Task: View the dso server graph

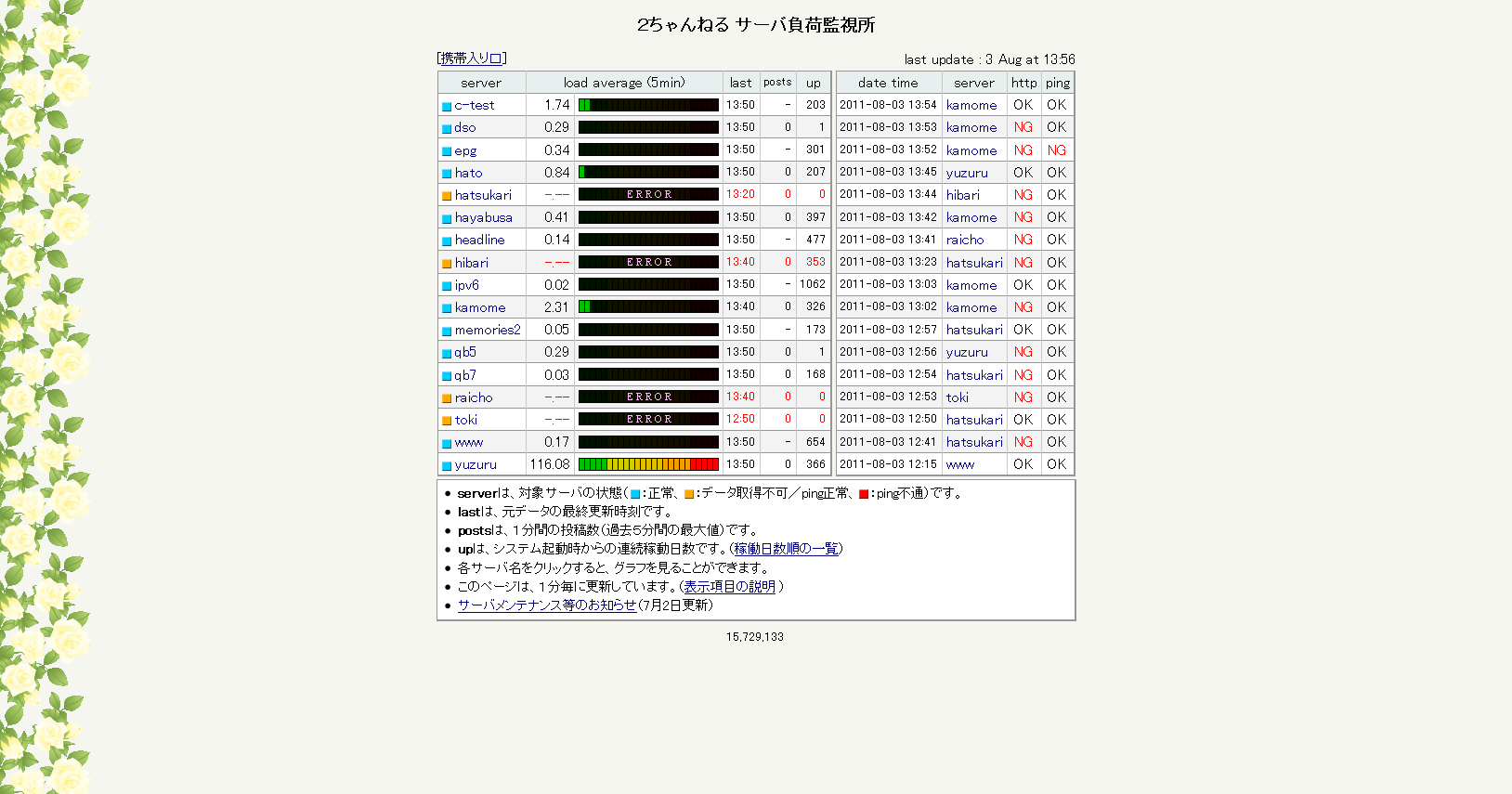Action: pyautogui.click(x=465, y=128)
